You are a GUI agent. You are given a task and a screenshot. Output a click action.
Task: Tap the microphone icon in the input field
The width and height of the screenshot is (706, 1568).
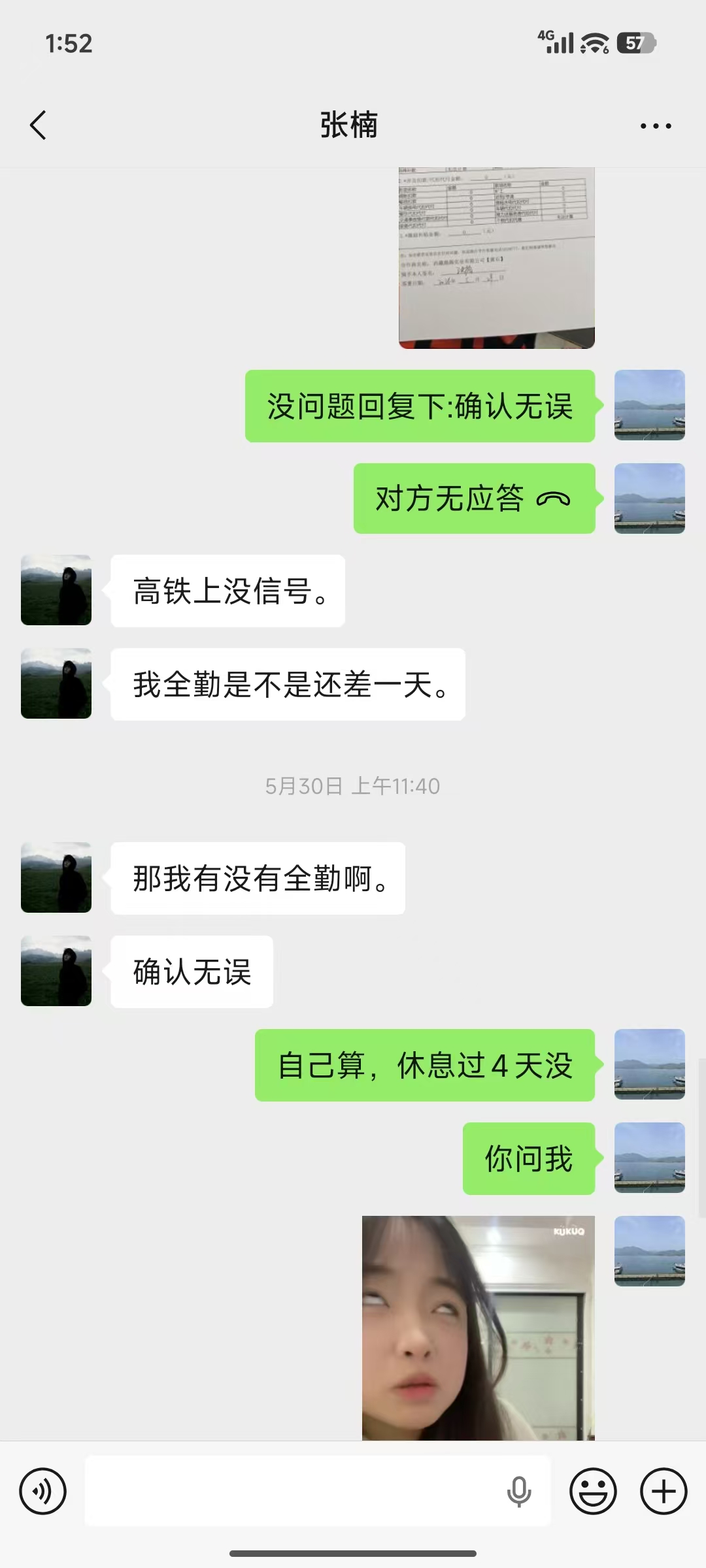[x=519, y=1491]
